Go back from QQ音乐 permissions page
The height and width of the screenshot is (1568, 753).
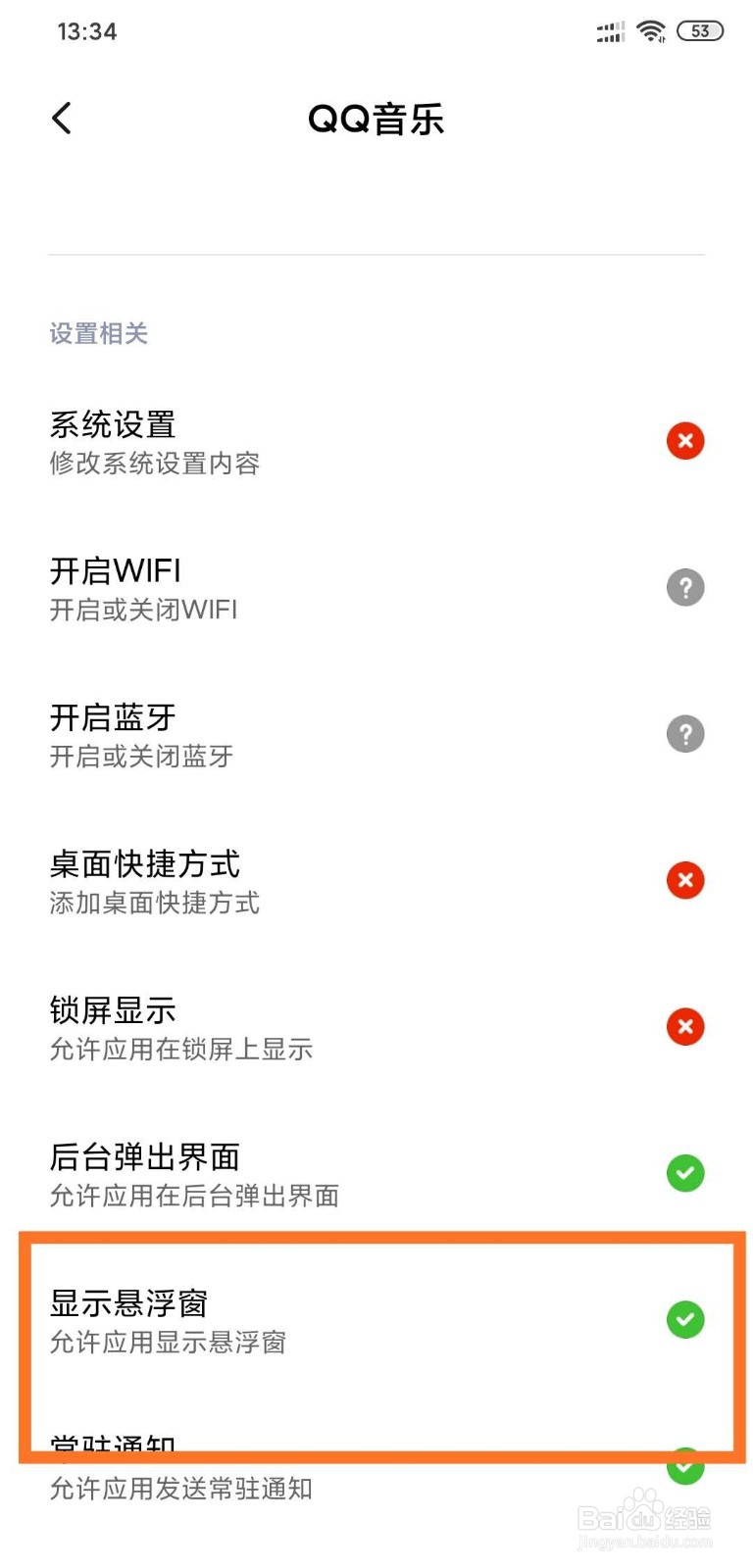click(62, 119)
